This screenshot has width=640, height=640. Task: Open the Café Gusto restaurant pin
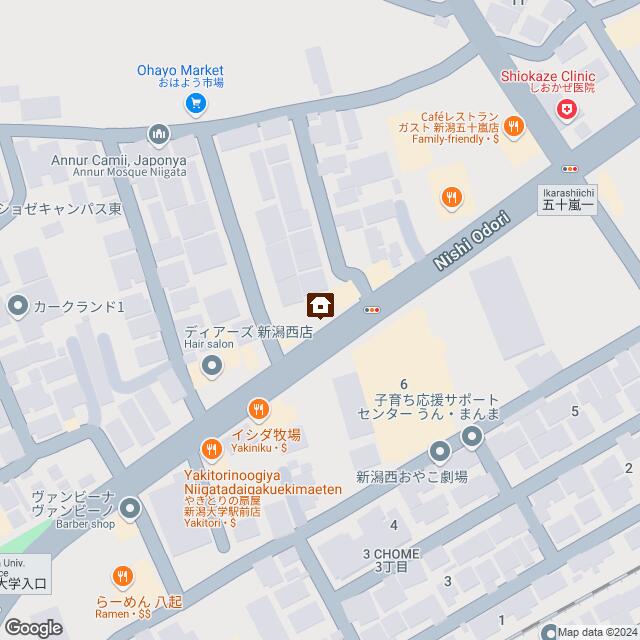514,126
